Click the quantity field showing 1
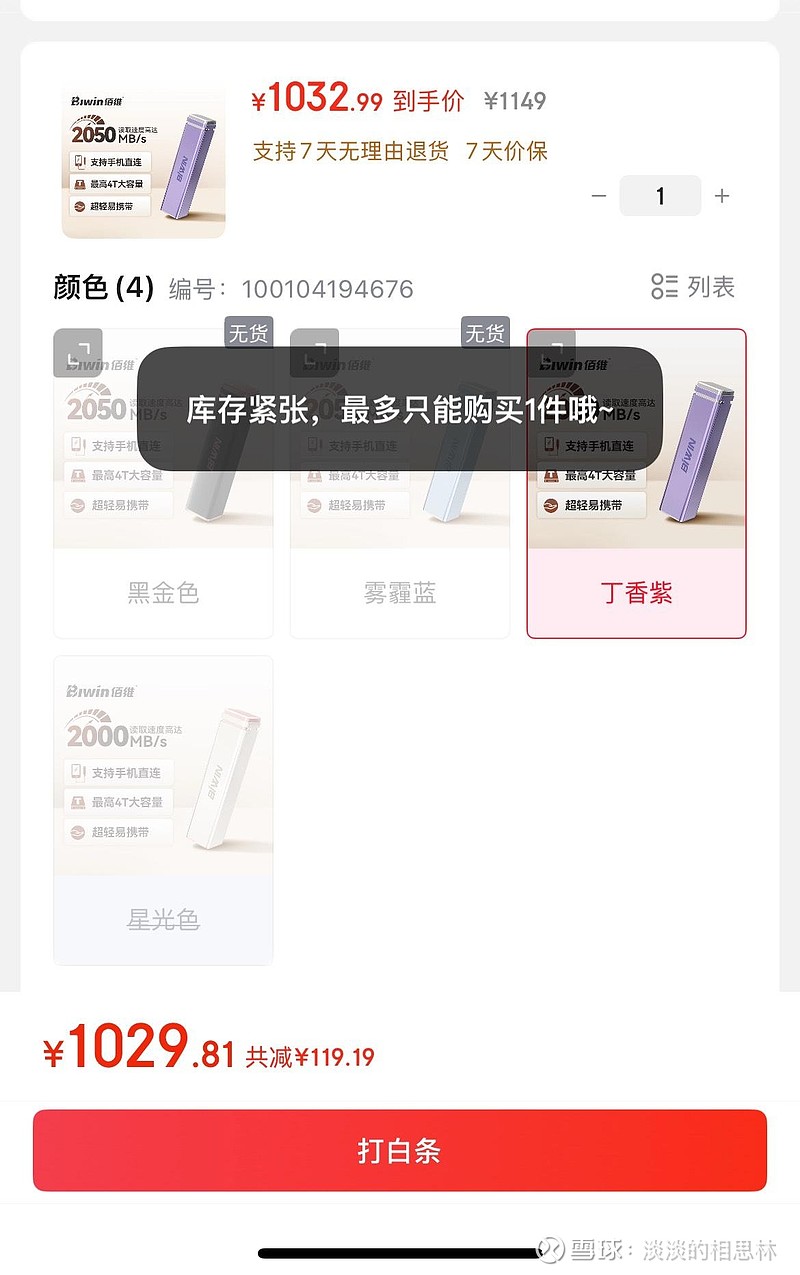The height and width of the screenshot is (1275, 800). pos(660,196)
